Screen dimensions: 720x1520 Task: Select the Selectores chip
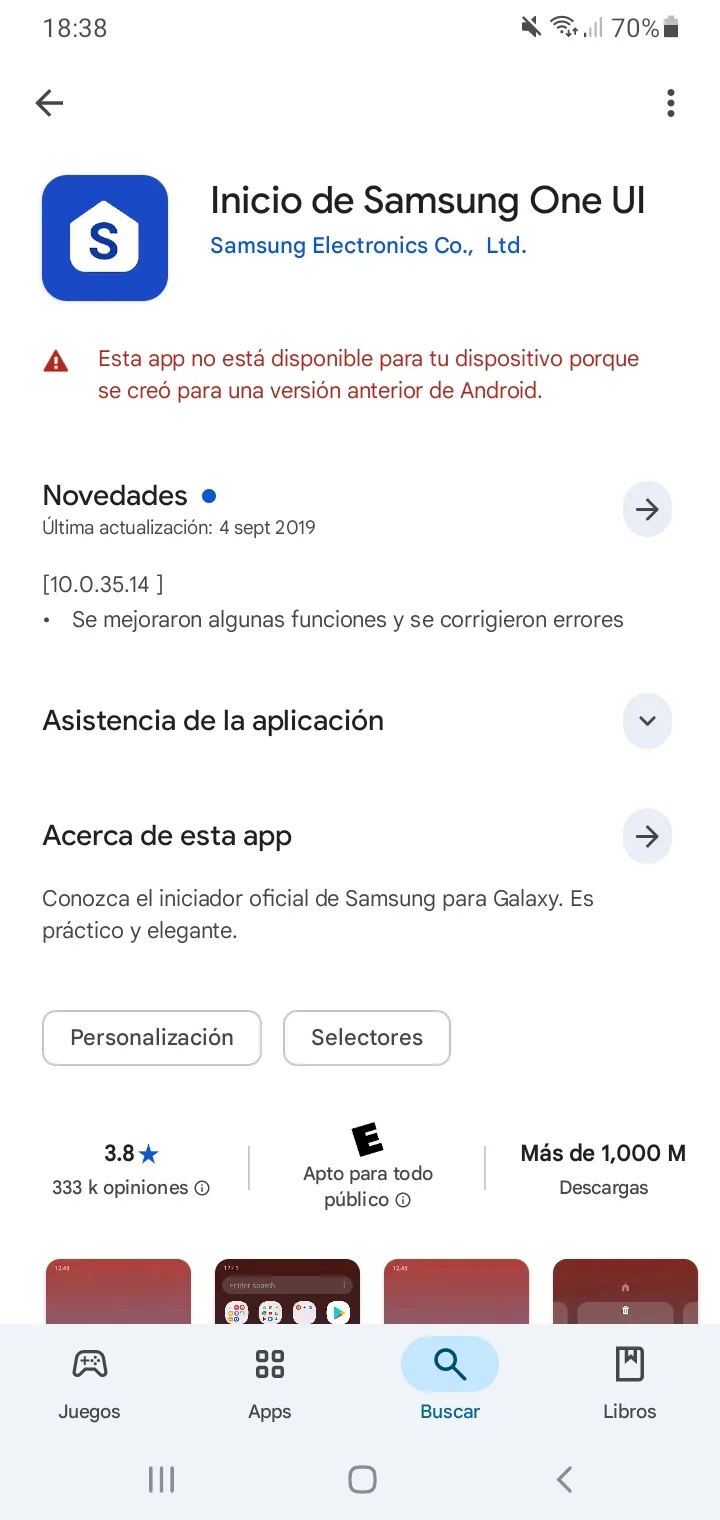367,1038
